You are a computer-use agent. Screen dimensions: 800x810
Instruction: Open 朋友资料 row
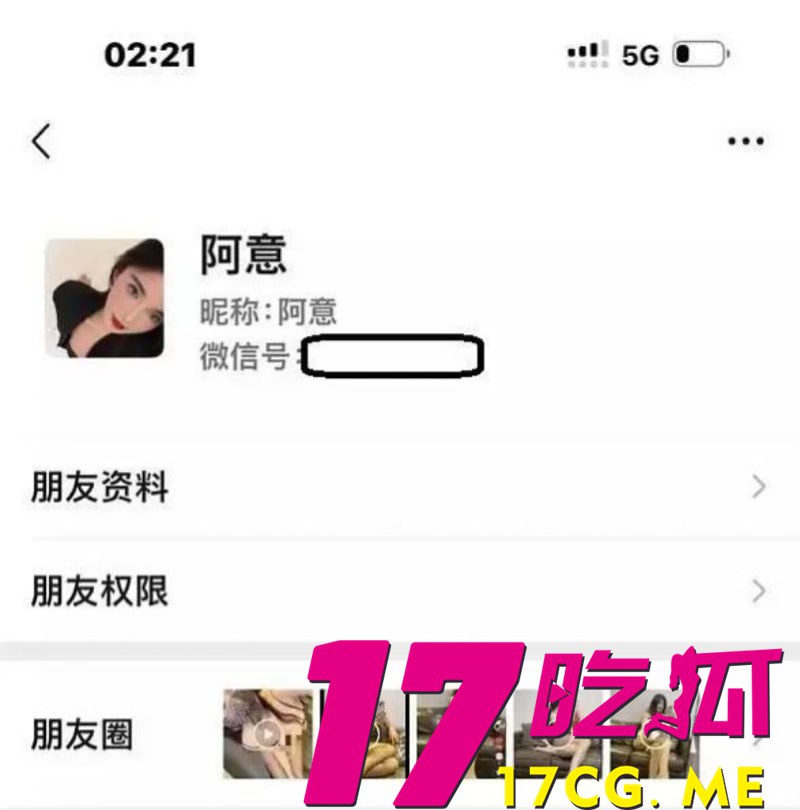click(x=400, y=488)
